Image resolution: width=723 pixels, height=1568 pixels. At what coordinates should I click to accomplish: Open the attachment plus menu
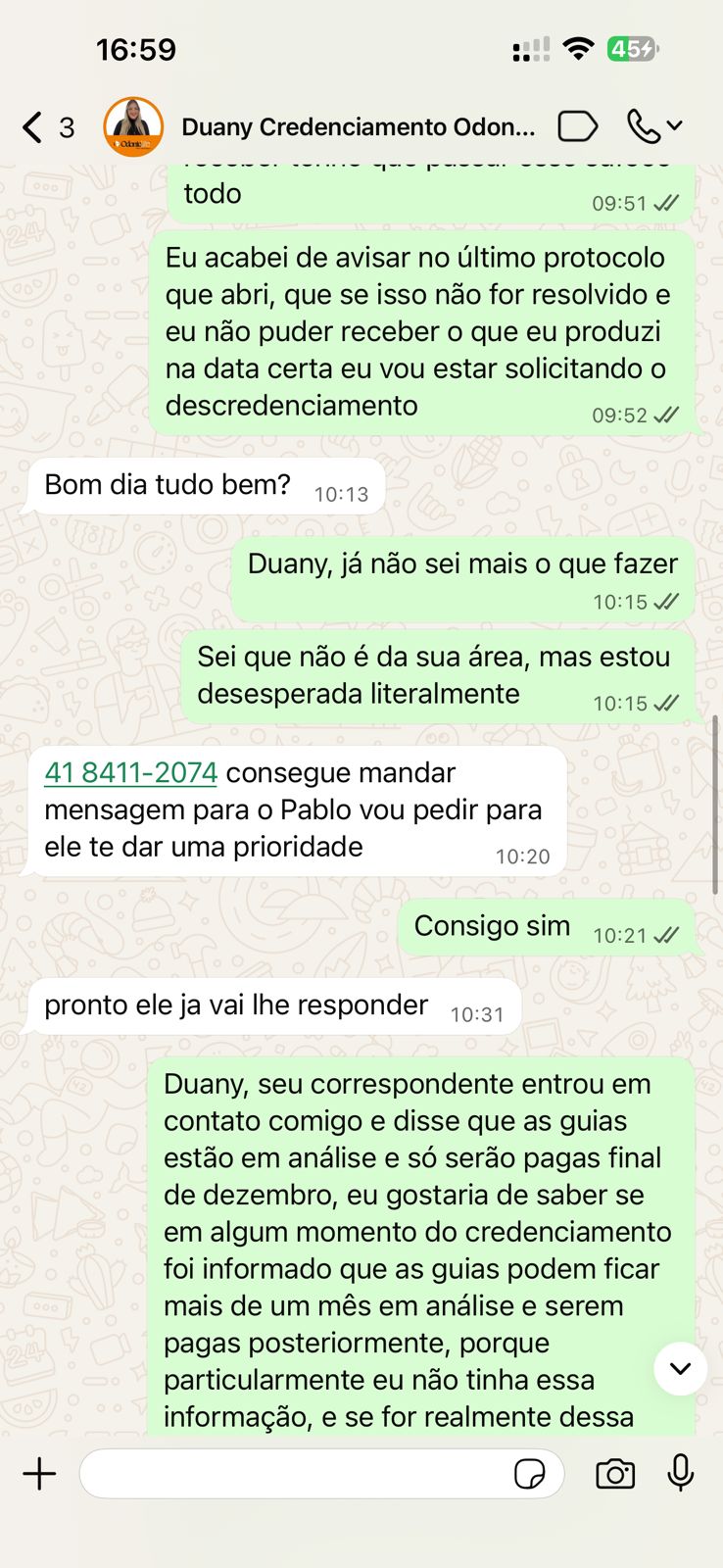point(40,1474)
